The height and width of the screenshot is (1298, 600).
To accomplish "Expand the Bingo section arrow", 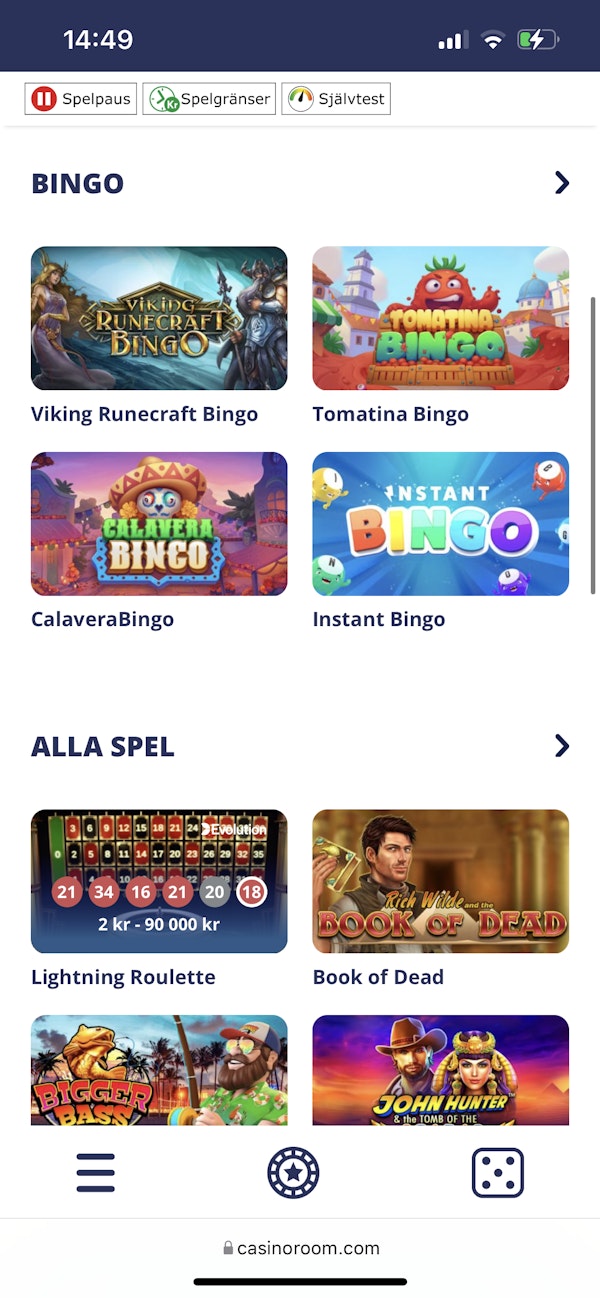I will pos(561,183).
